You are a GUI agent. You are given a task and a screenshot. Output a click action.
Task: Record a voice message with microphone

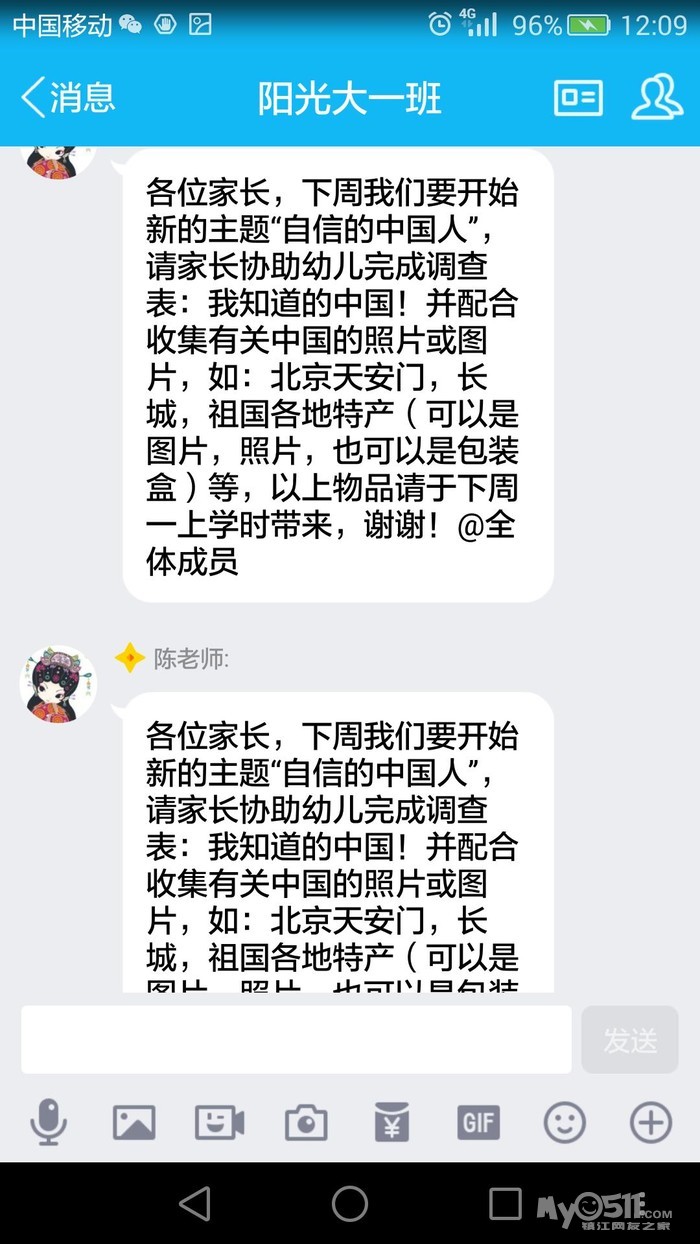[48, 1123]
